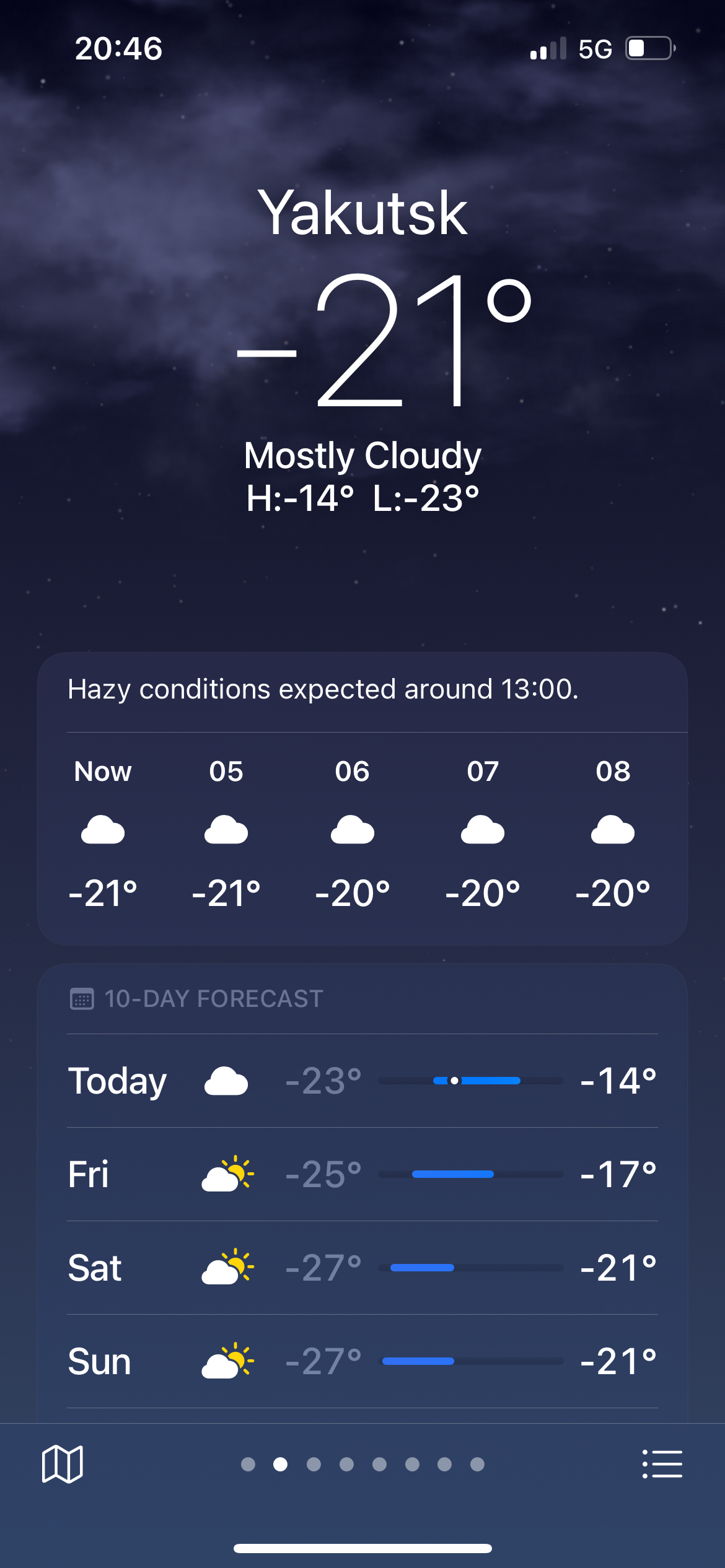Open Fri forecast details
This screenshot has height=1568, width=725.
pyautogui.click(x=362, y=1174)
